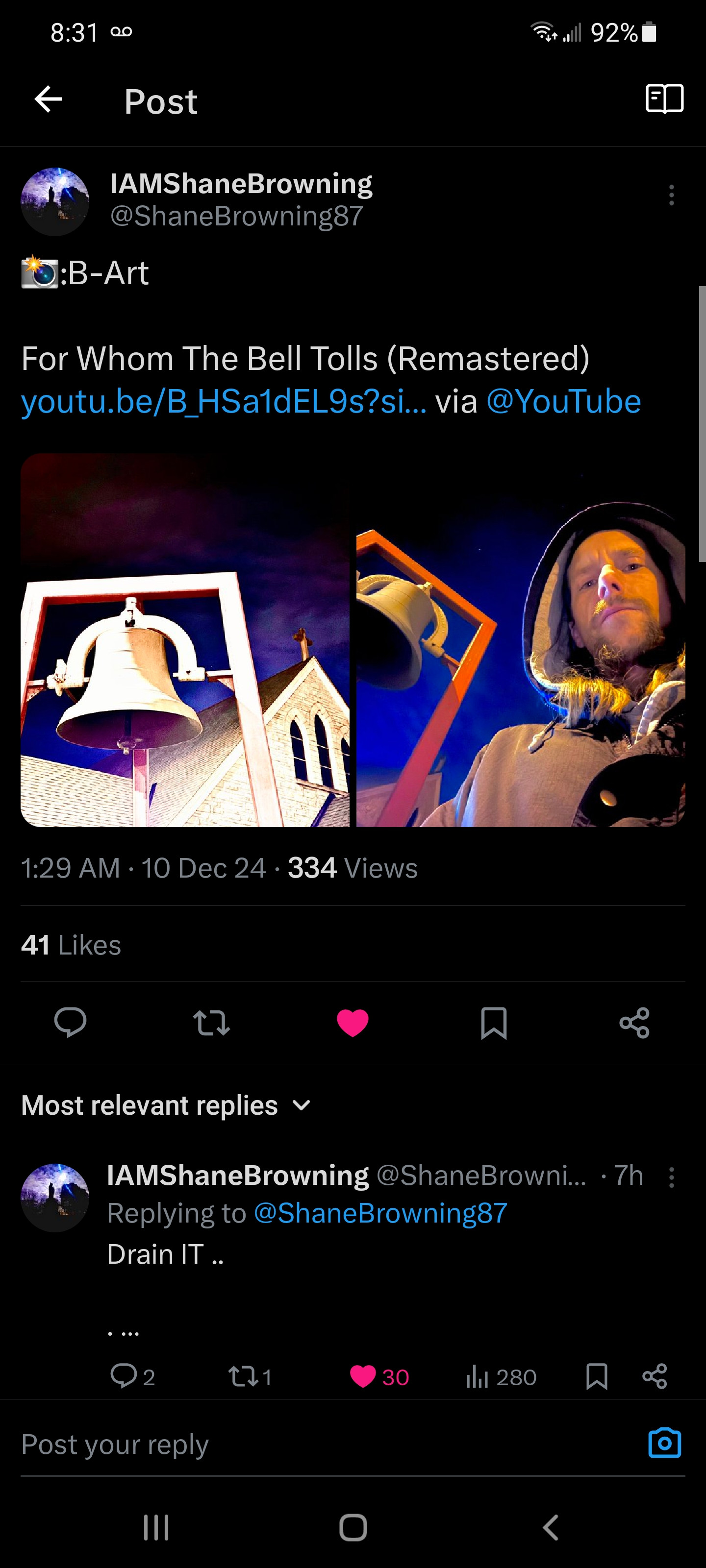Unlike the Drain IT reply
The height and width of the screenshot is (1568, 706).
coord(363,1376)
